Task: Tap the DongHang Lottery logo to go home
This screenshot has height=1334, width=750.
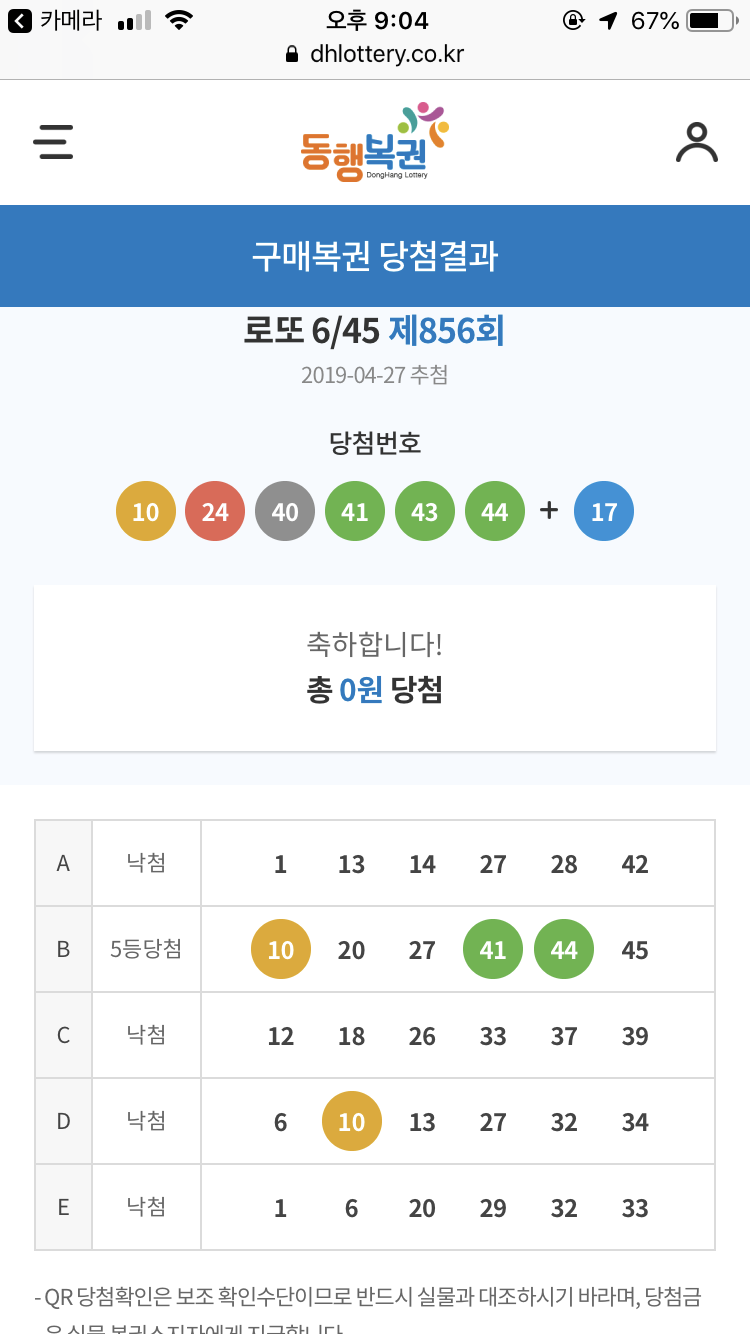Action: coord(374,143)
